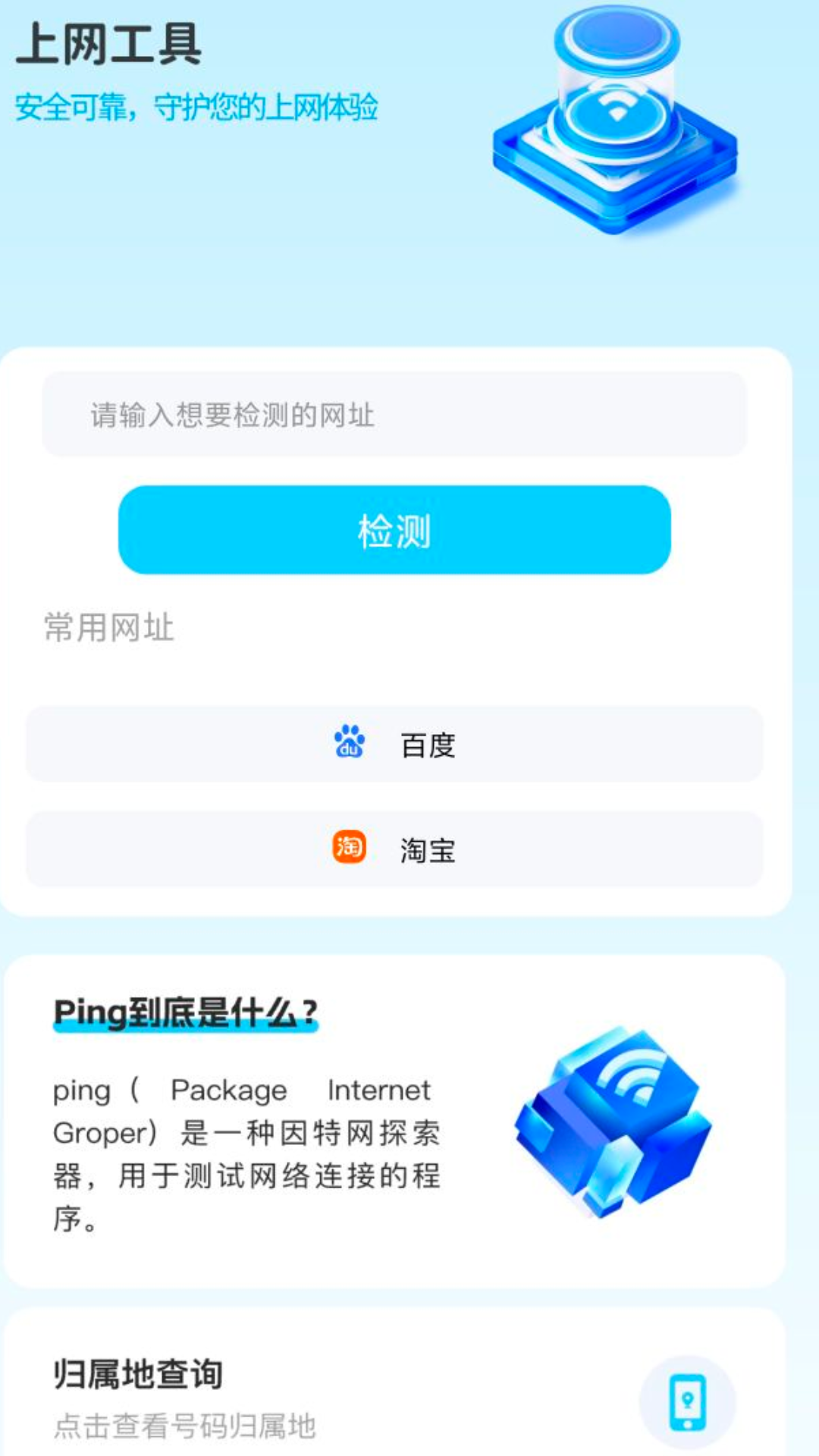Viewport: 819px width, 1456px height.
Task: Tap the URL input field to enter a website
Action: pos(394,414)
